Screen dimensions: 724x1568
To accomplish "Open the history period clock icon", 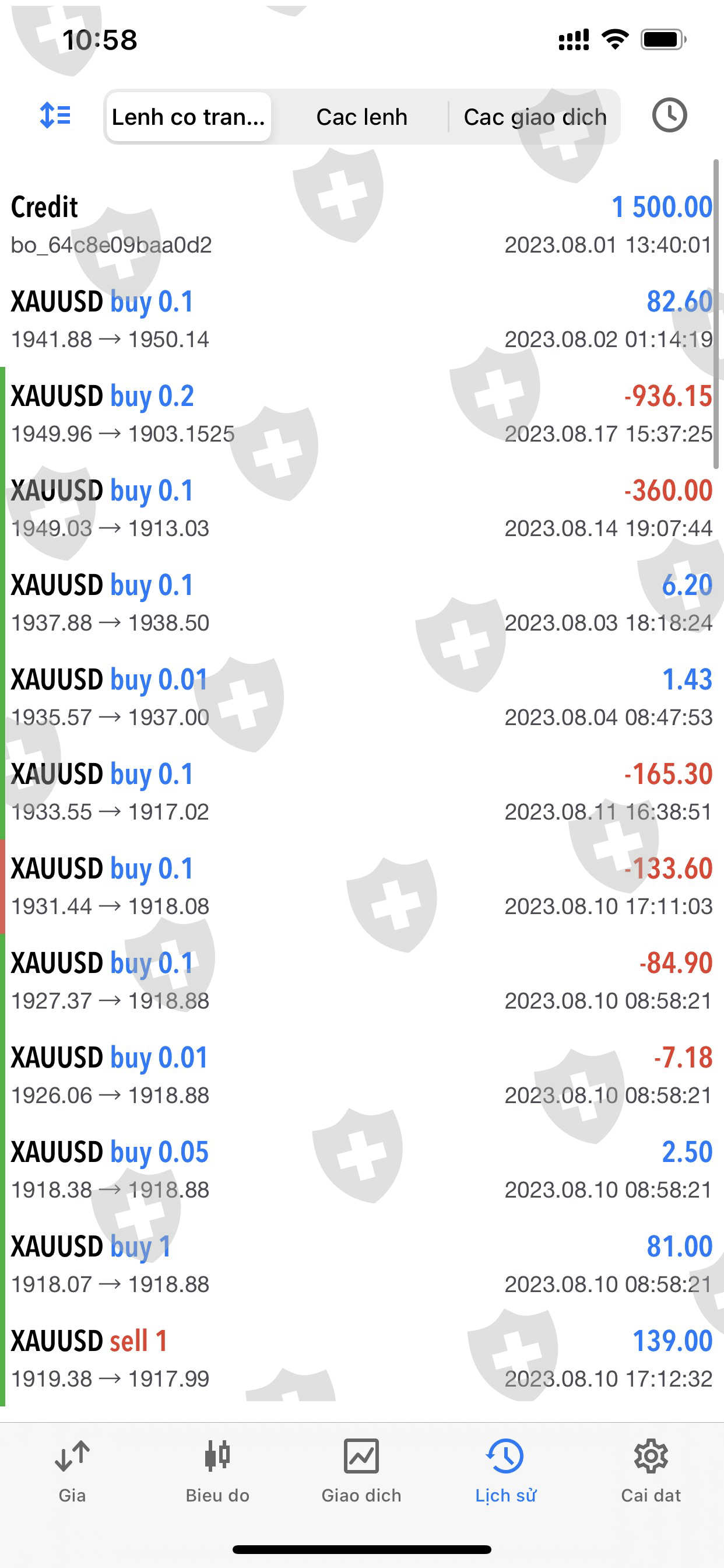I will (x=669, y=115).
